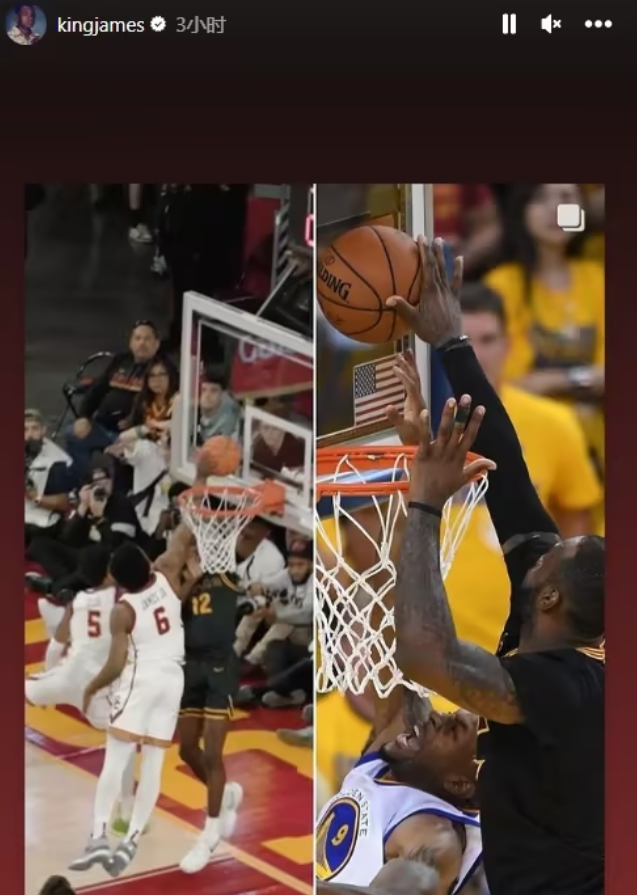The width and height of the screenshot is (637, 895).
Task: Open kingjames profile picture
Action: 26,25
